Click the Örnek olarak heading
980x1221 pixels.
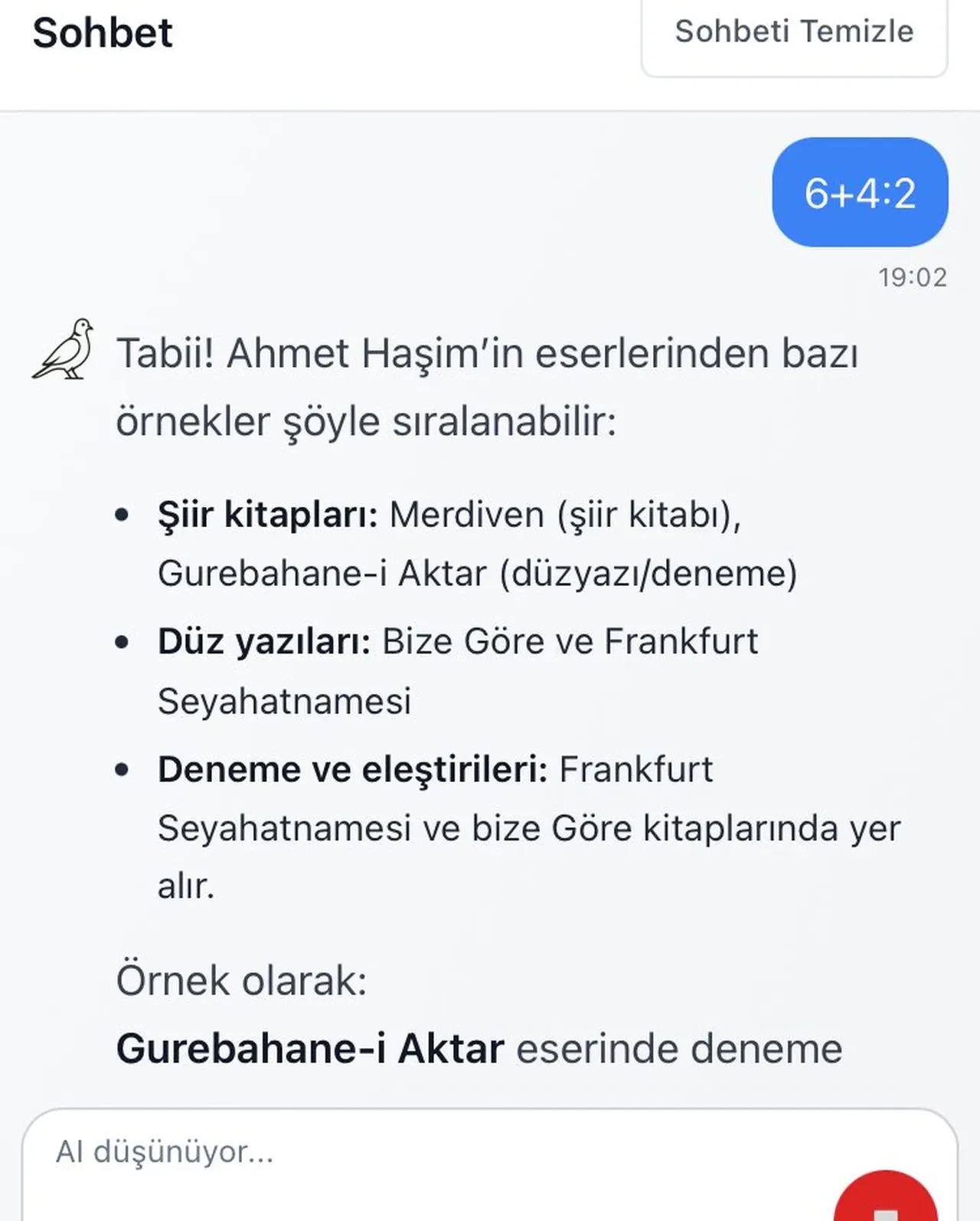(242, 979)
